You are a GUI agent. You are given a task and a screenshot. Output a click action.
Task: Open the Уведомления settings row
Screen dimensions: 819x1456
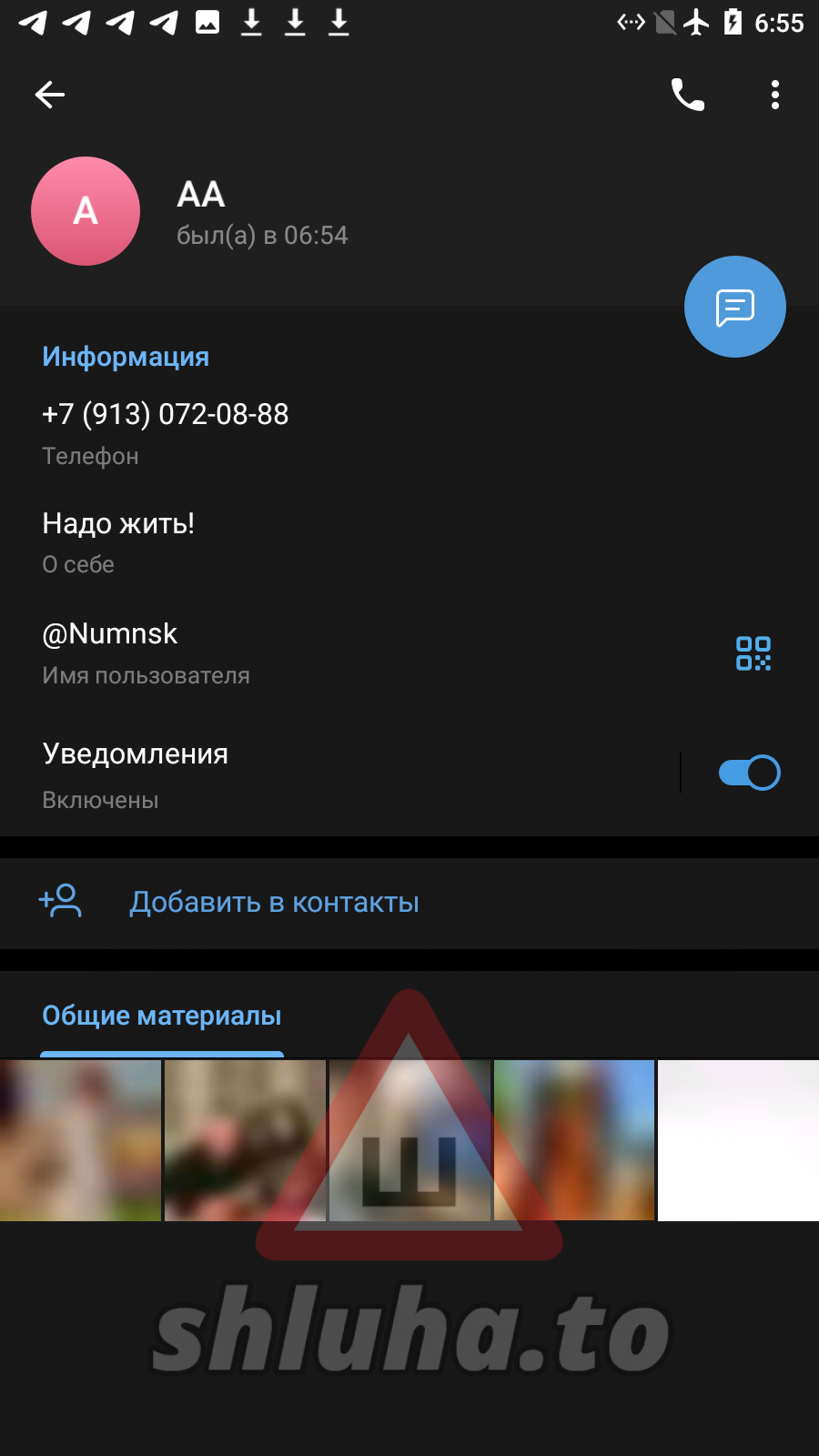[337, 775]
